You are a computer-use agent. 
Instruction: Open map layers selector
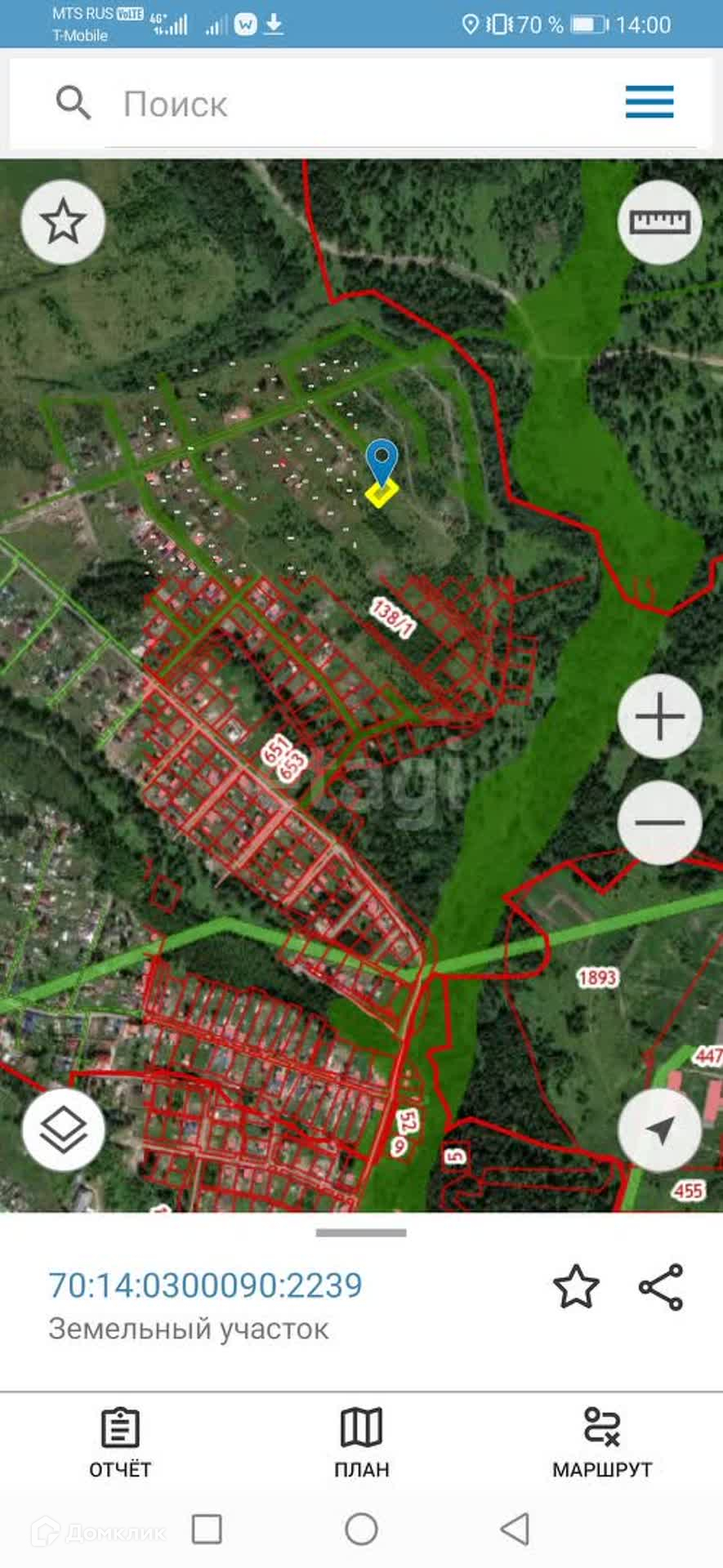(x=63, y=1130)
